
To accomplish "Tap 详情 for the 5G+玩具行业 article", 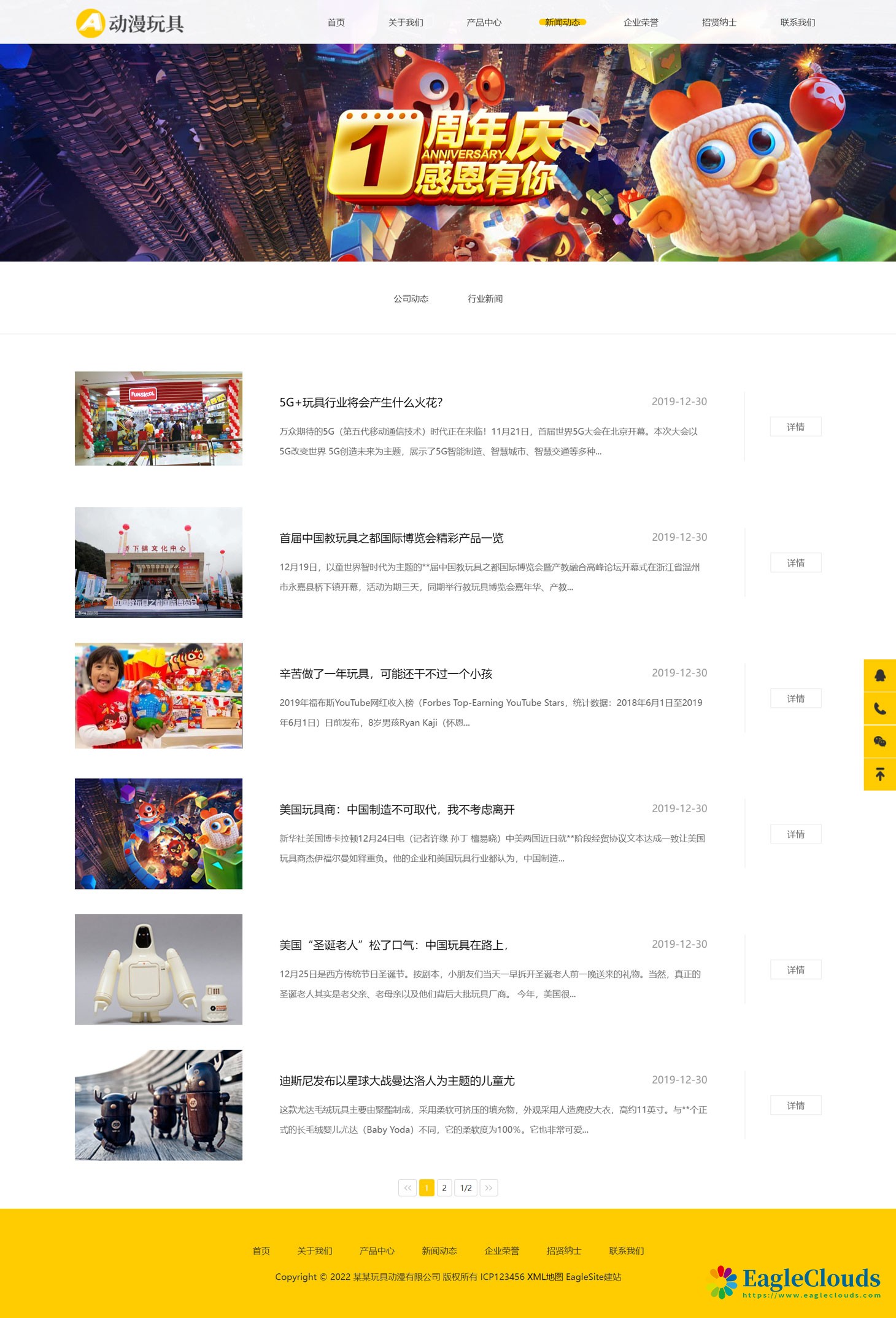I will [x=795, y=427].
